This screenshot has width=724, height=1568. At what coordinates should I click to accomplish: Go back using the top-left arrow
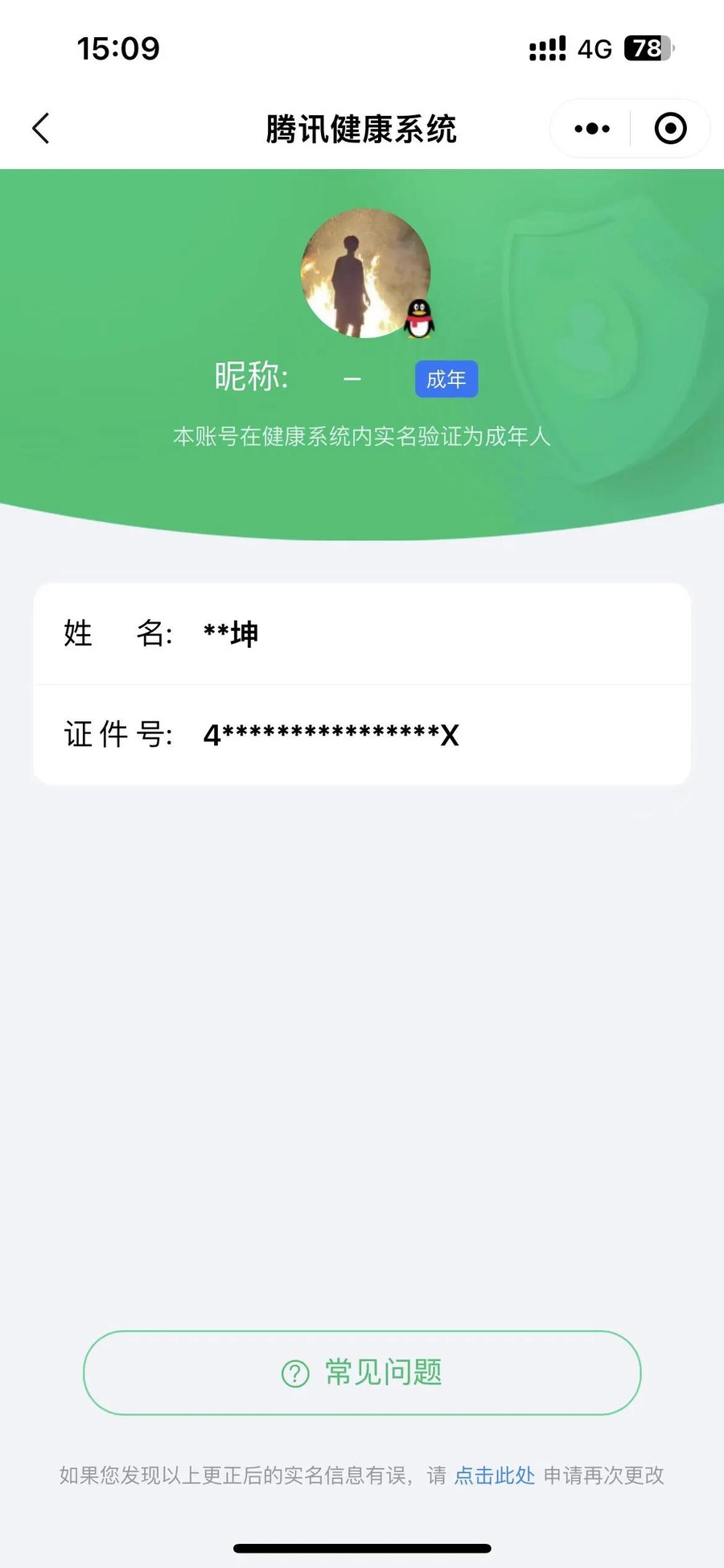coord(41,129)
